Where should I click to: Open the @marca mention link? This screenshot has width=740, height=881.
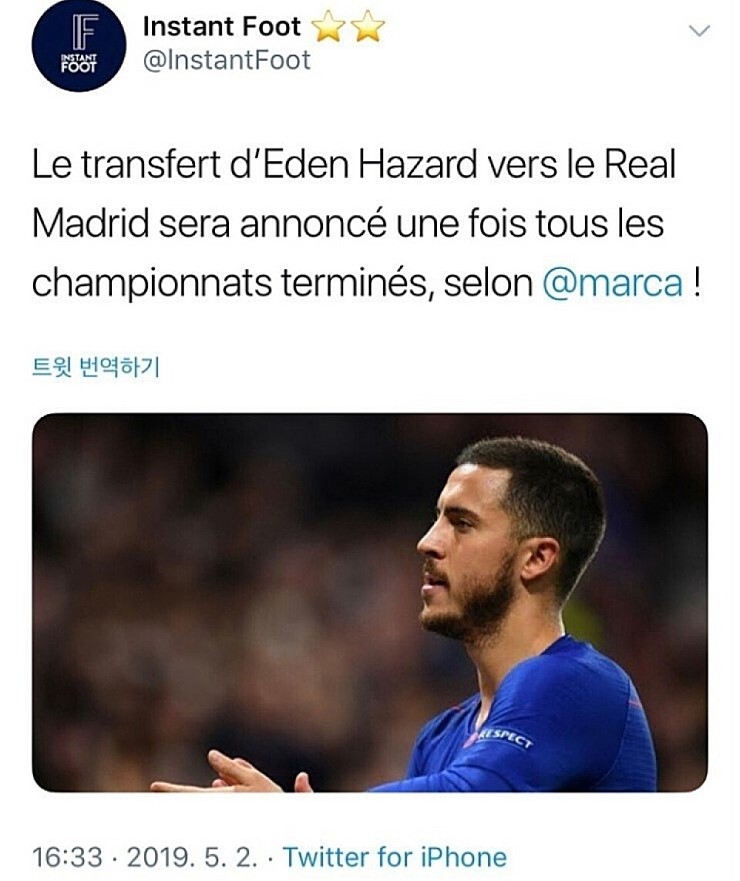click(613, 283)
